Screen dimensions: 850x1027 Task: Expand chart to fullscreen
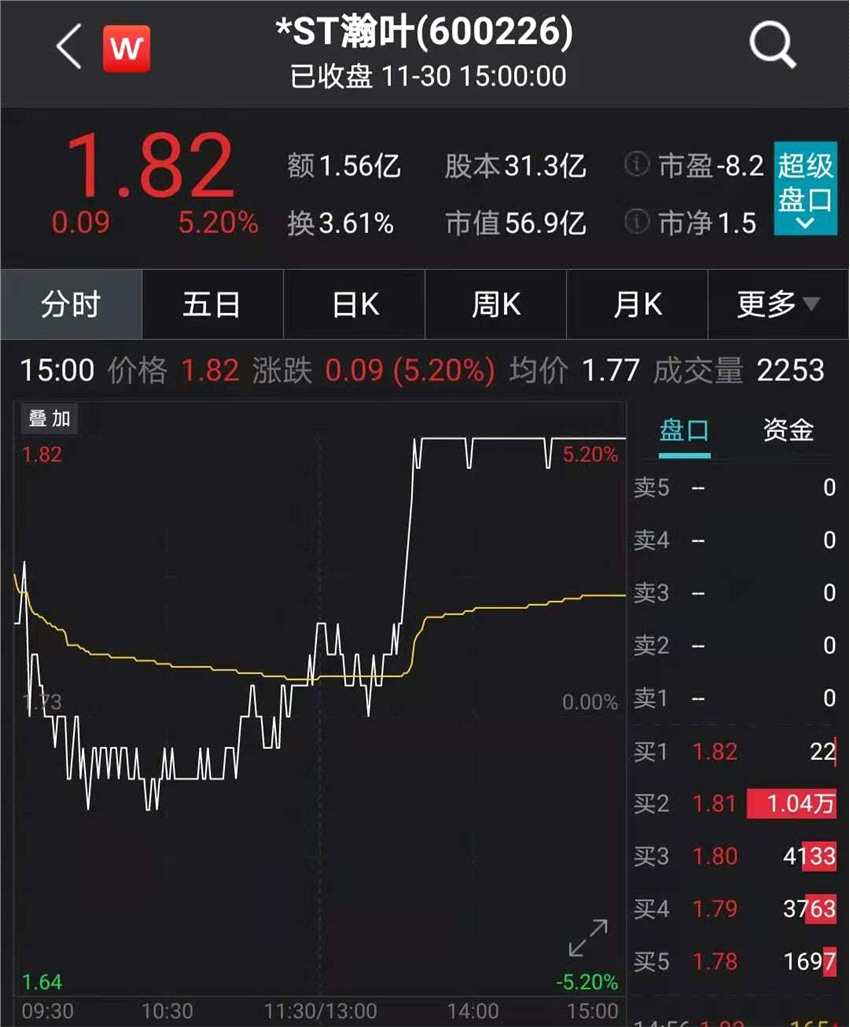click(588, 938)
